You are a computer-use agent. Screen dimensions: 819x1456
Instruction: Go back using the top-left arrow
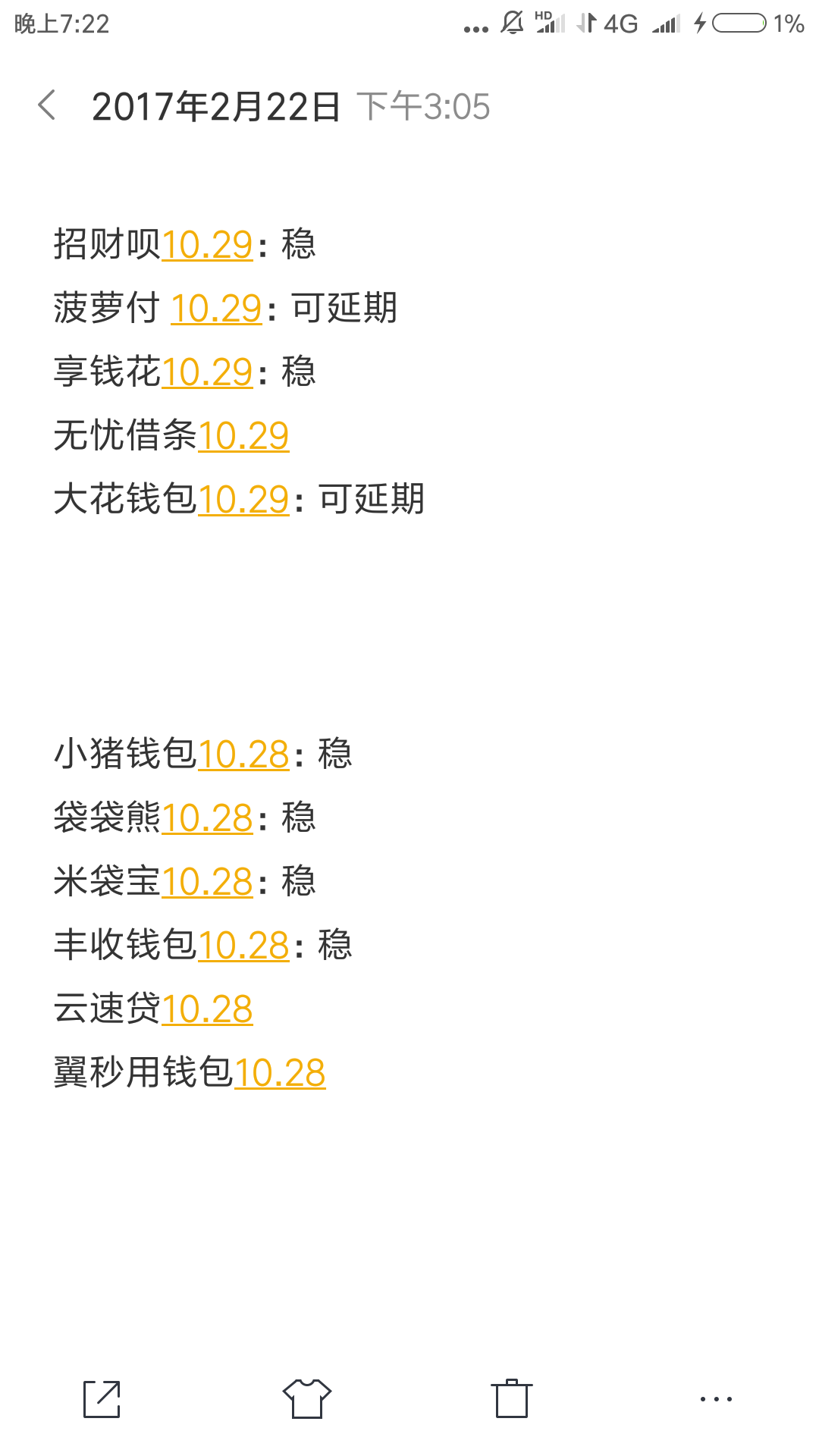click(47, 105)
